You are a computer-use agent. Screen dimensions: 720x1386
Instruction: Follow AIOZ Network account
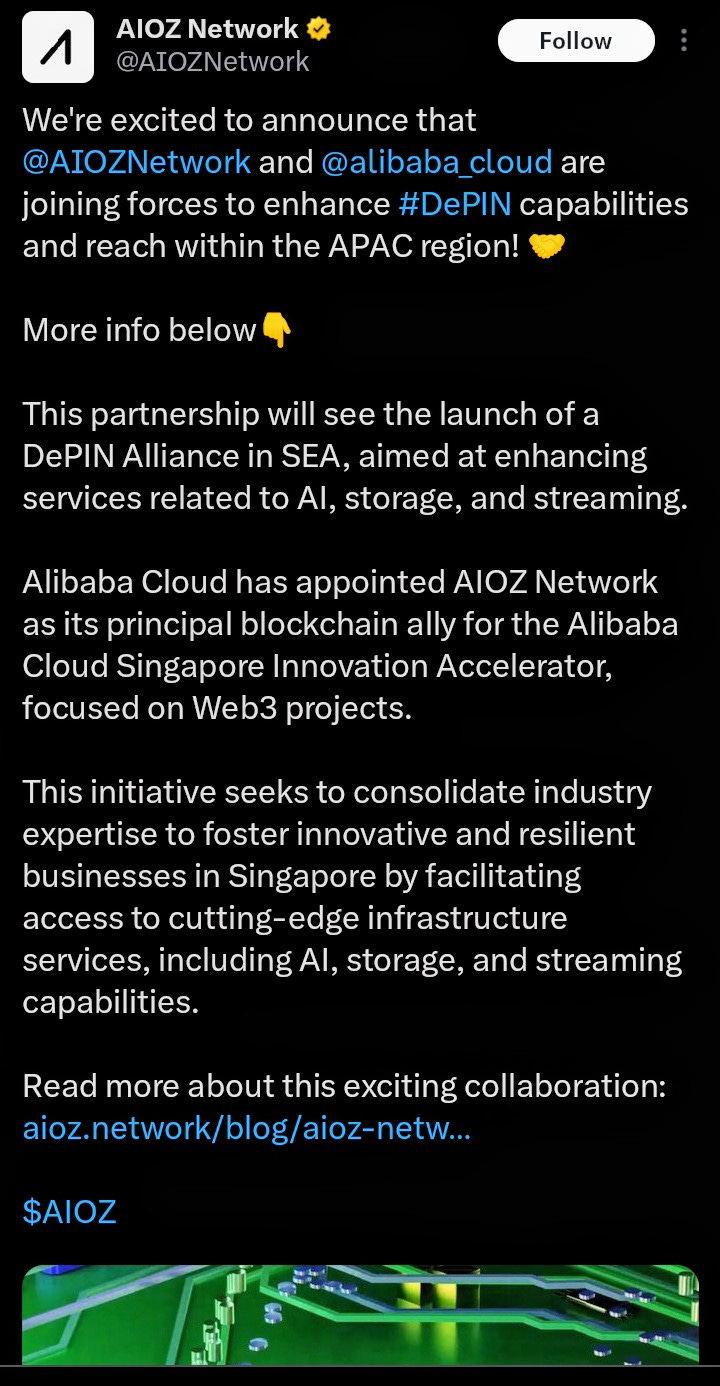(575, 41)
